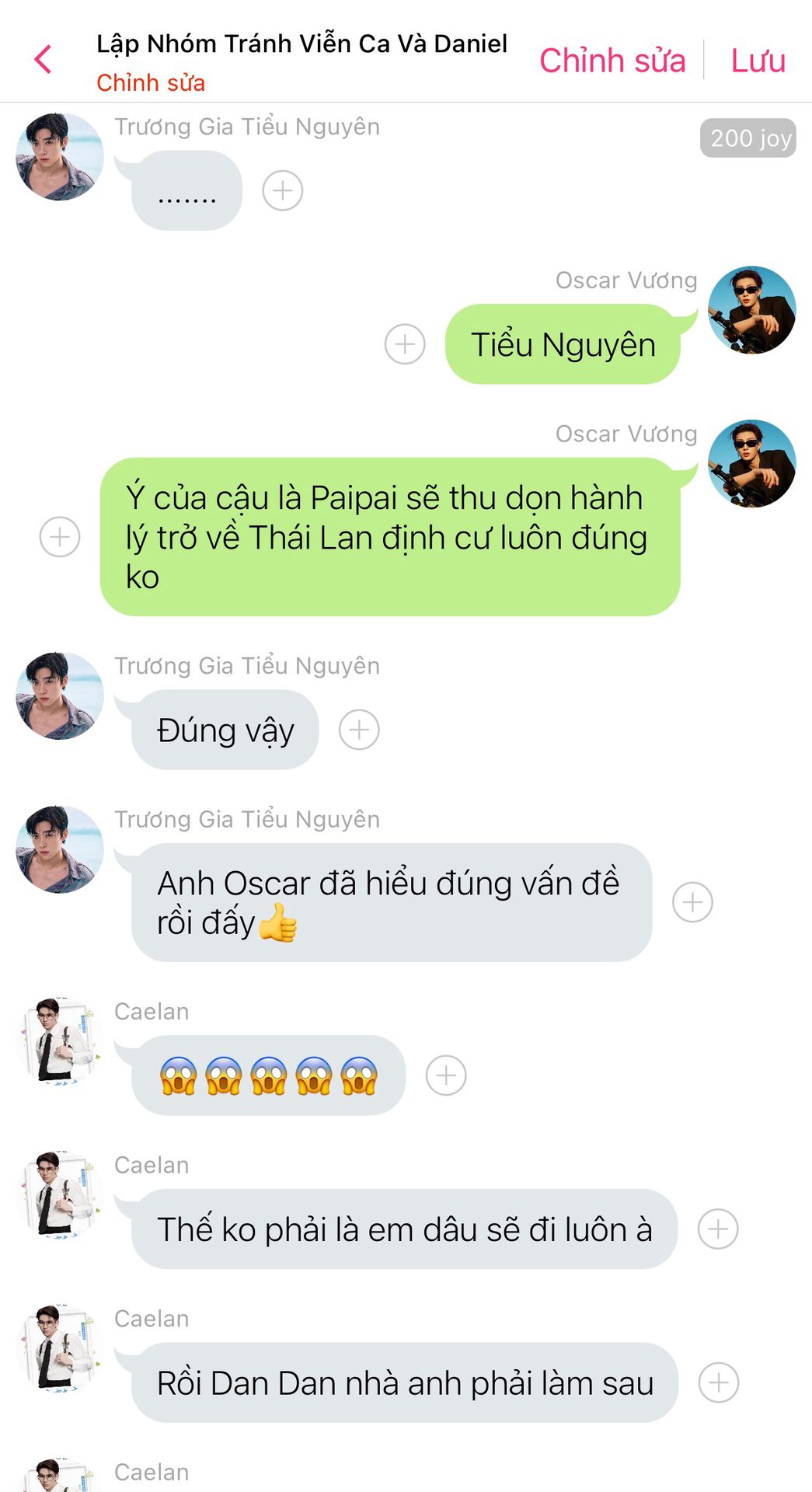This screenshot has width=812, height=1492.
Task: Tap plus icon next to 'Đúng vậy'
Action: click(x=359, y=730)
